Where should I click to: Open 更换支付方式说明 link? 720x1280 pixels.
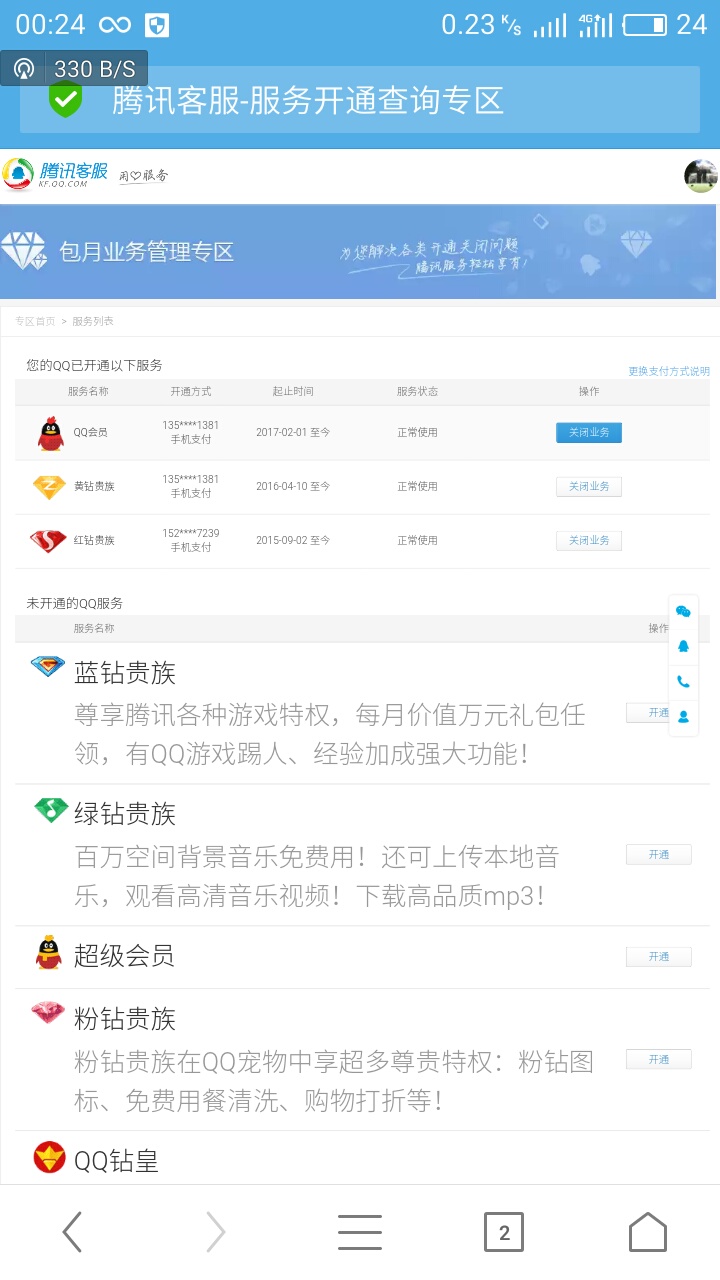(x=668, y=371)
